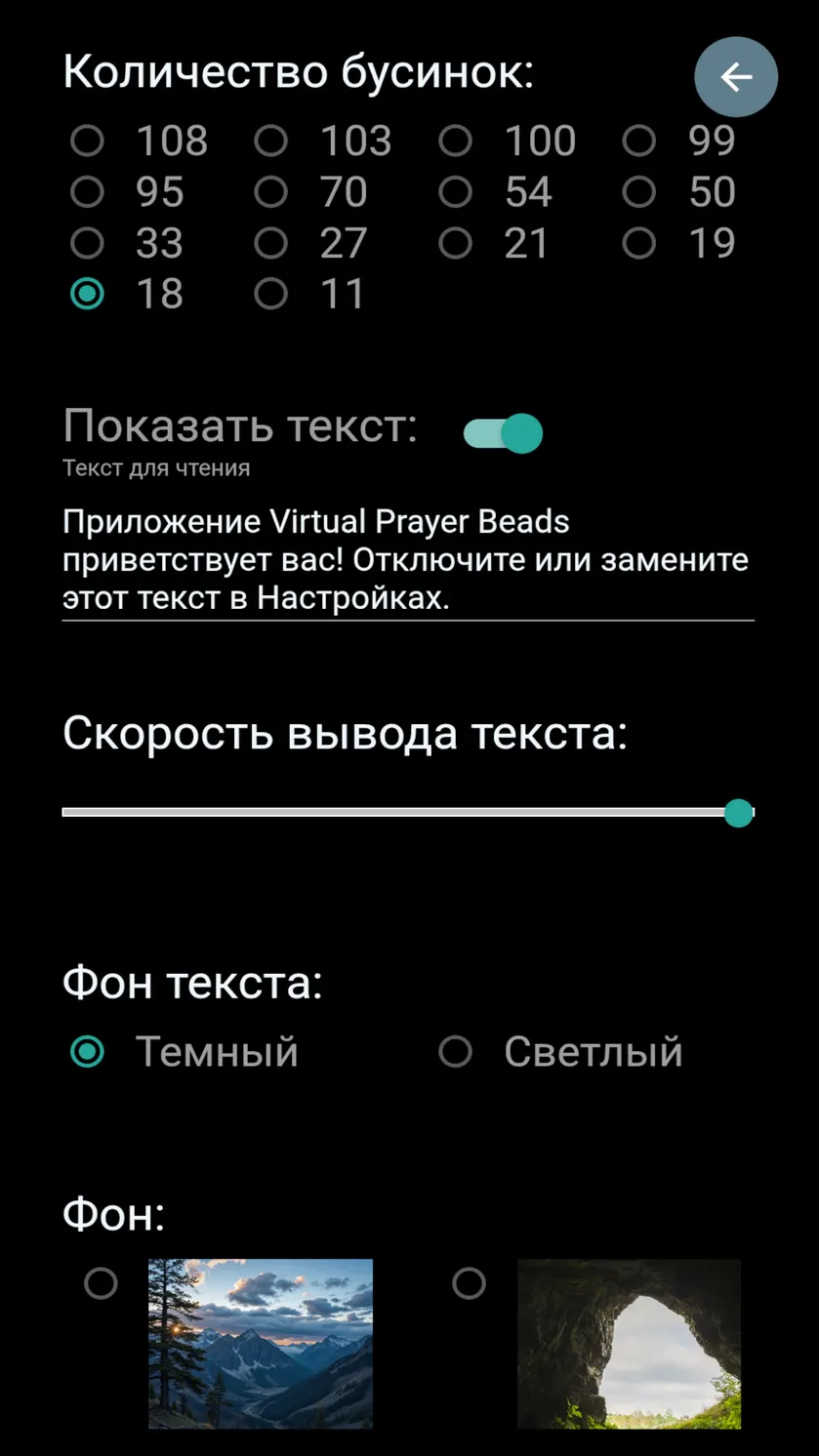Choose 33 beads
This screenshot has width=819, height=1456.
coord(140,243)
